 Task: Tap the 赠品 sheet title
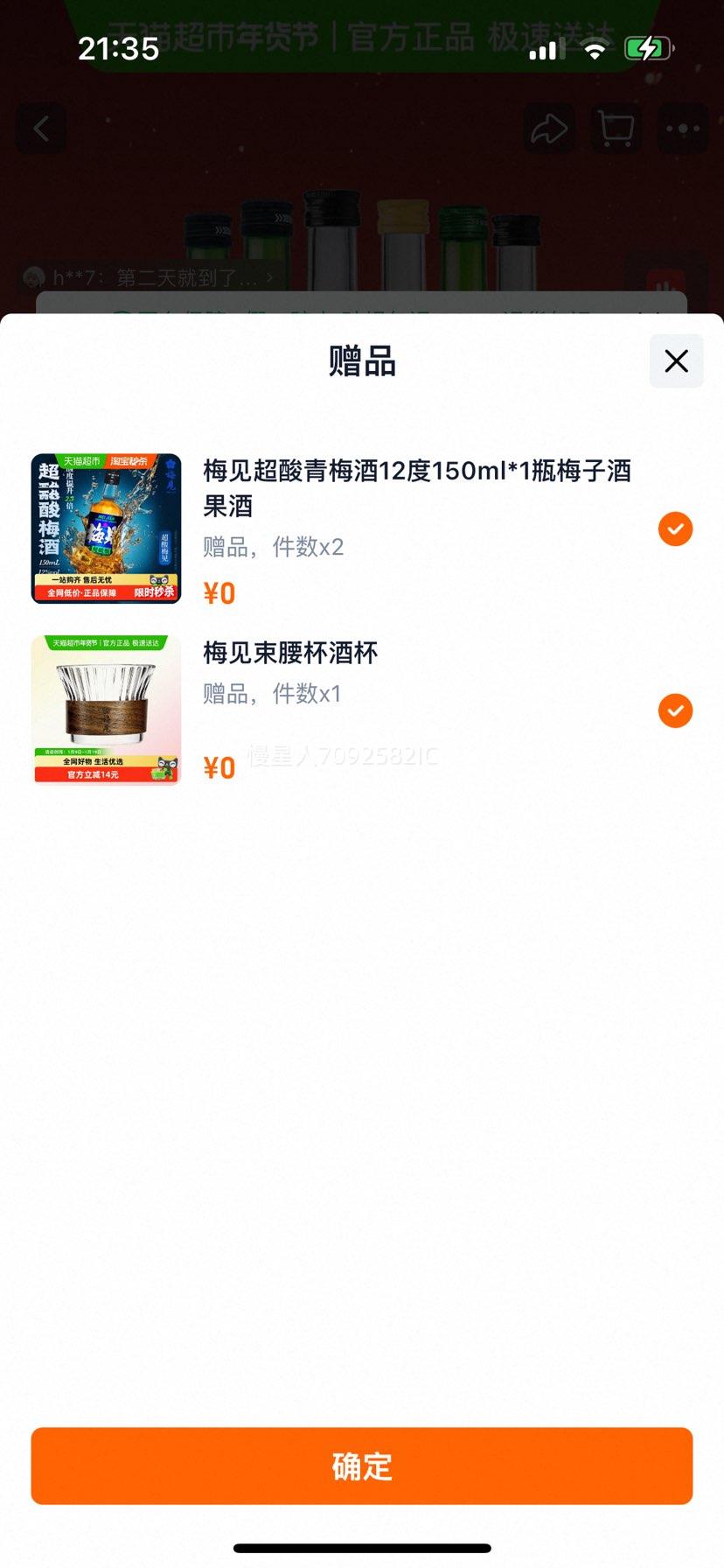(x=362, y=361)
